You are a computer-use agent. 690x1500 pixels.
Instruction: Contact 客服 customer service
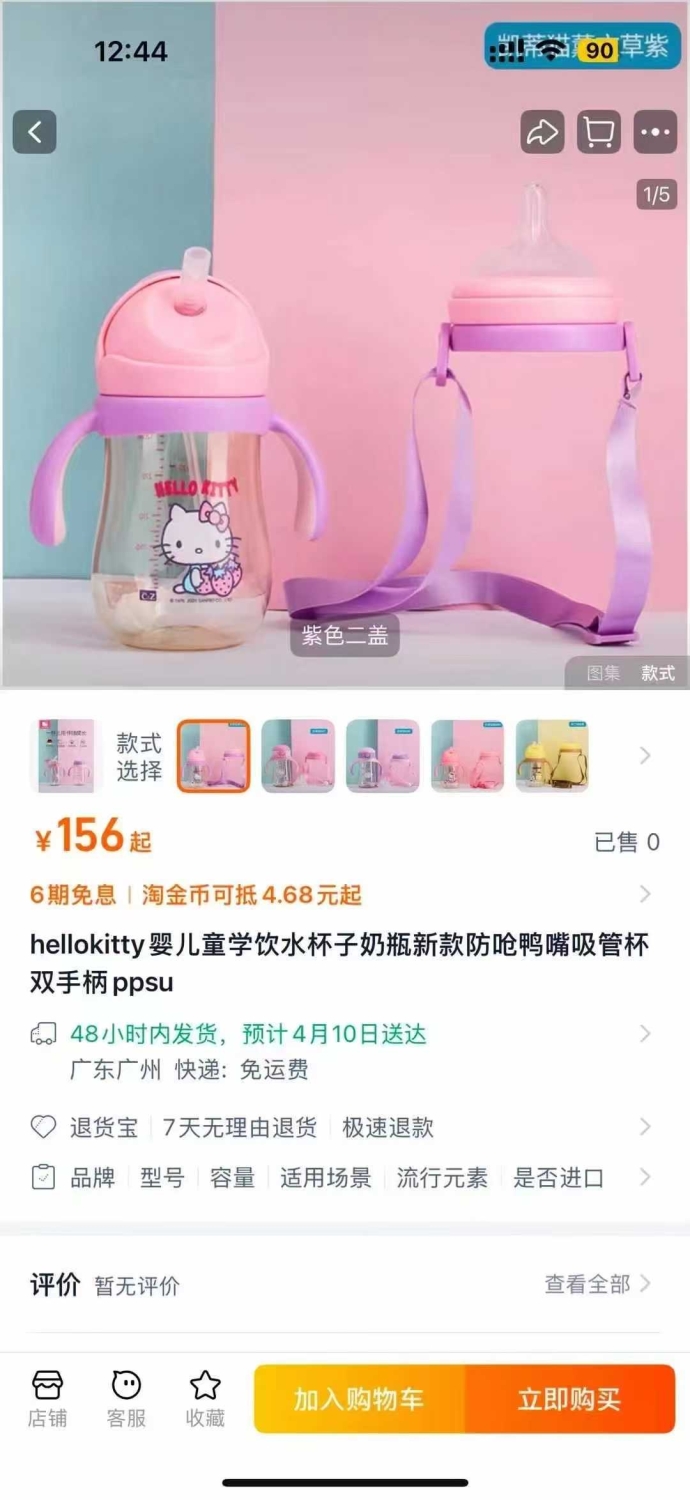tap(126, 1399)
